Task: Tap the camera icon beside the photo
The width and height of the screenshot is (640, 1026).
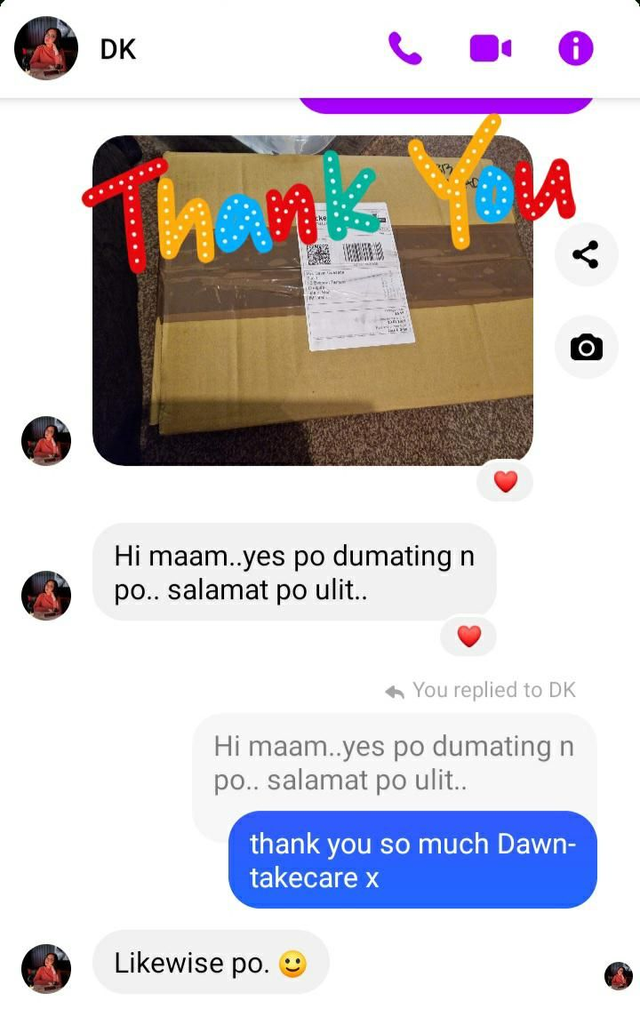Action: [x=586, y=347]
